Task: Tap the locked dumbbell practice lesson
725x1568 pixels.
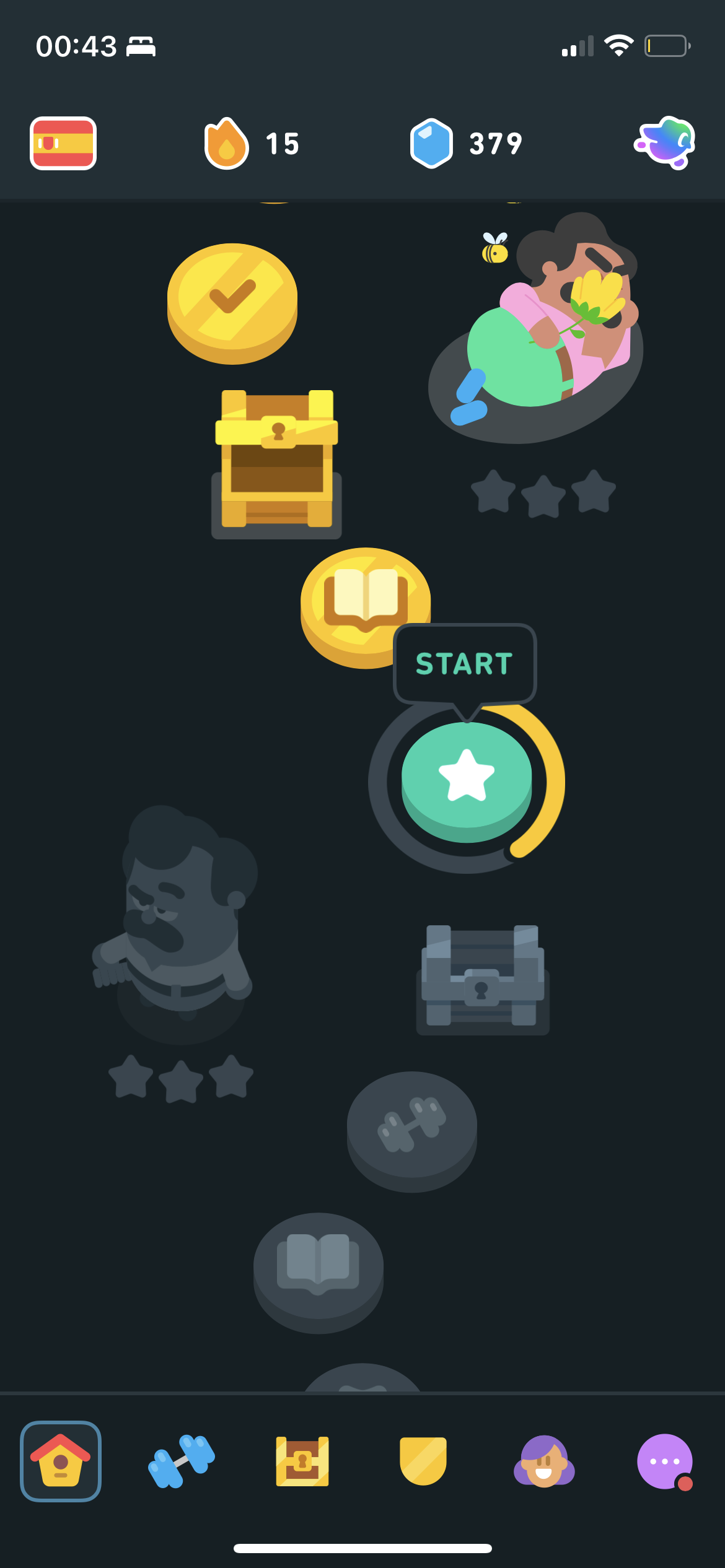Action: pos(411,1126)
